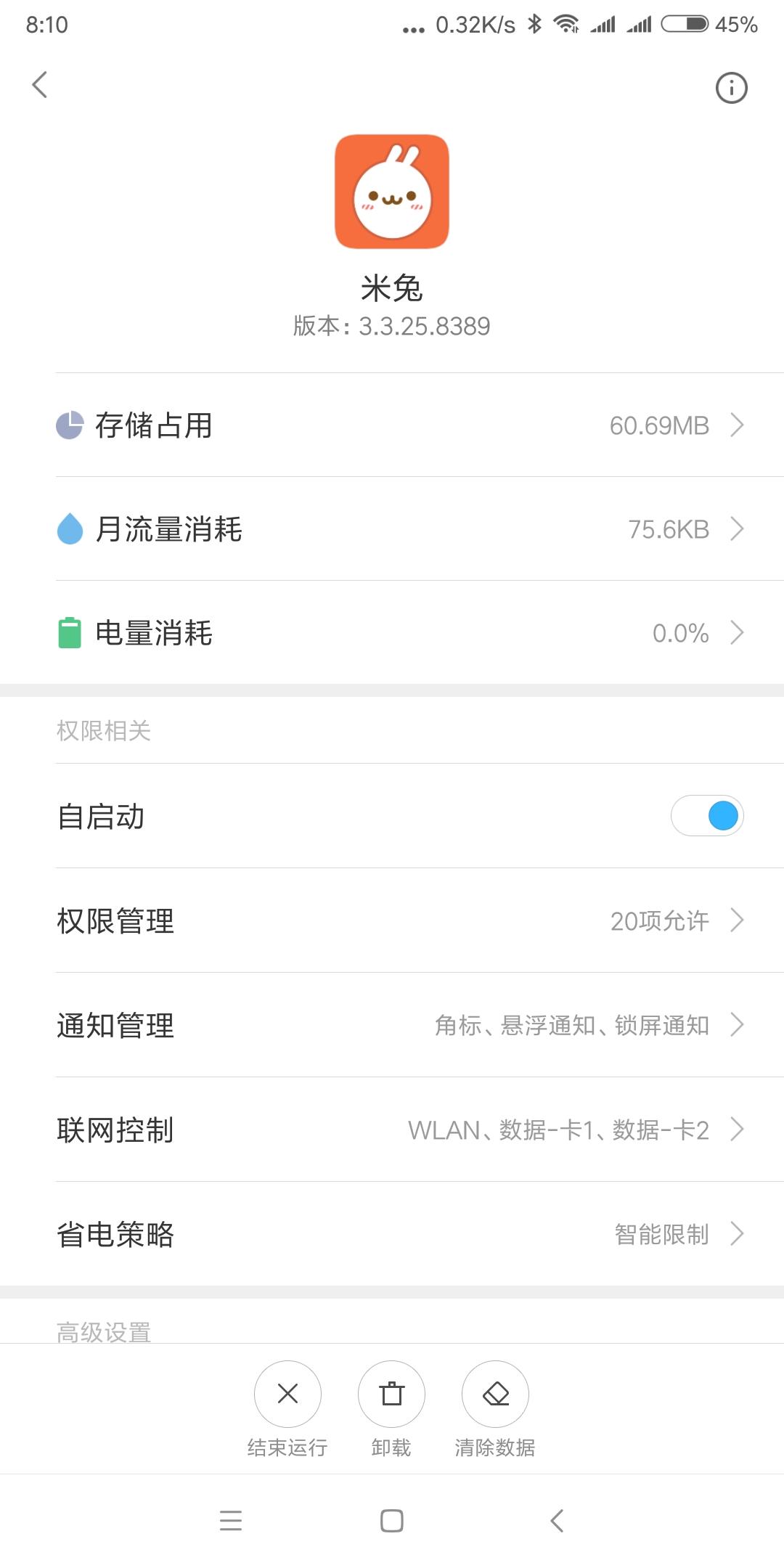Open 省电策略 battery saver policy

399,1234
